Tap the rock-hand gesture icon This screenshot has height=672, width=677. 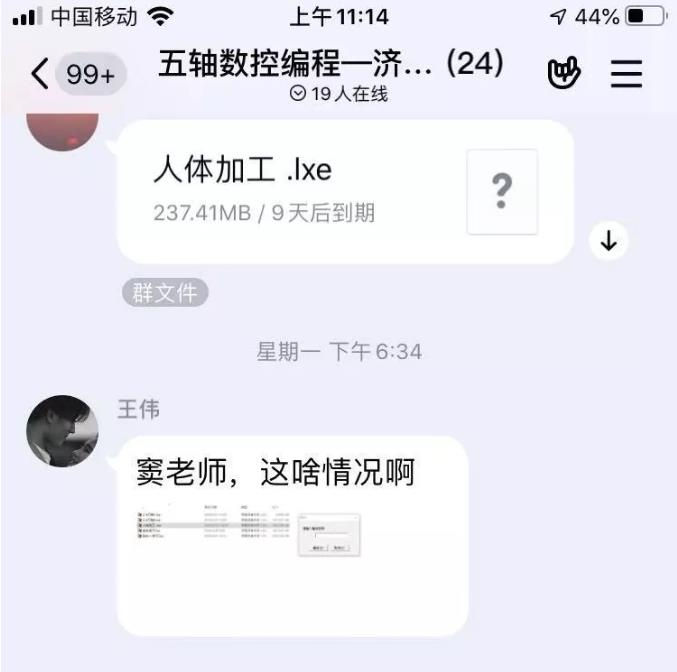coord(565,73)
